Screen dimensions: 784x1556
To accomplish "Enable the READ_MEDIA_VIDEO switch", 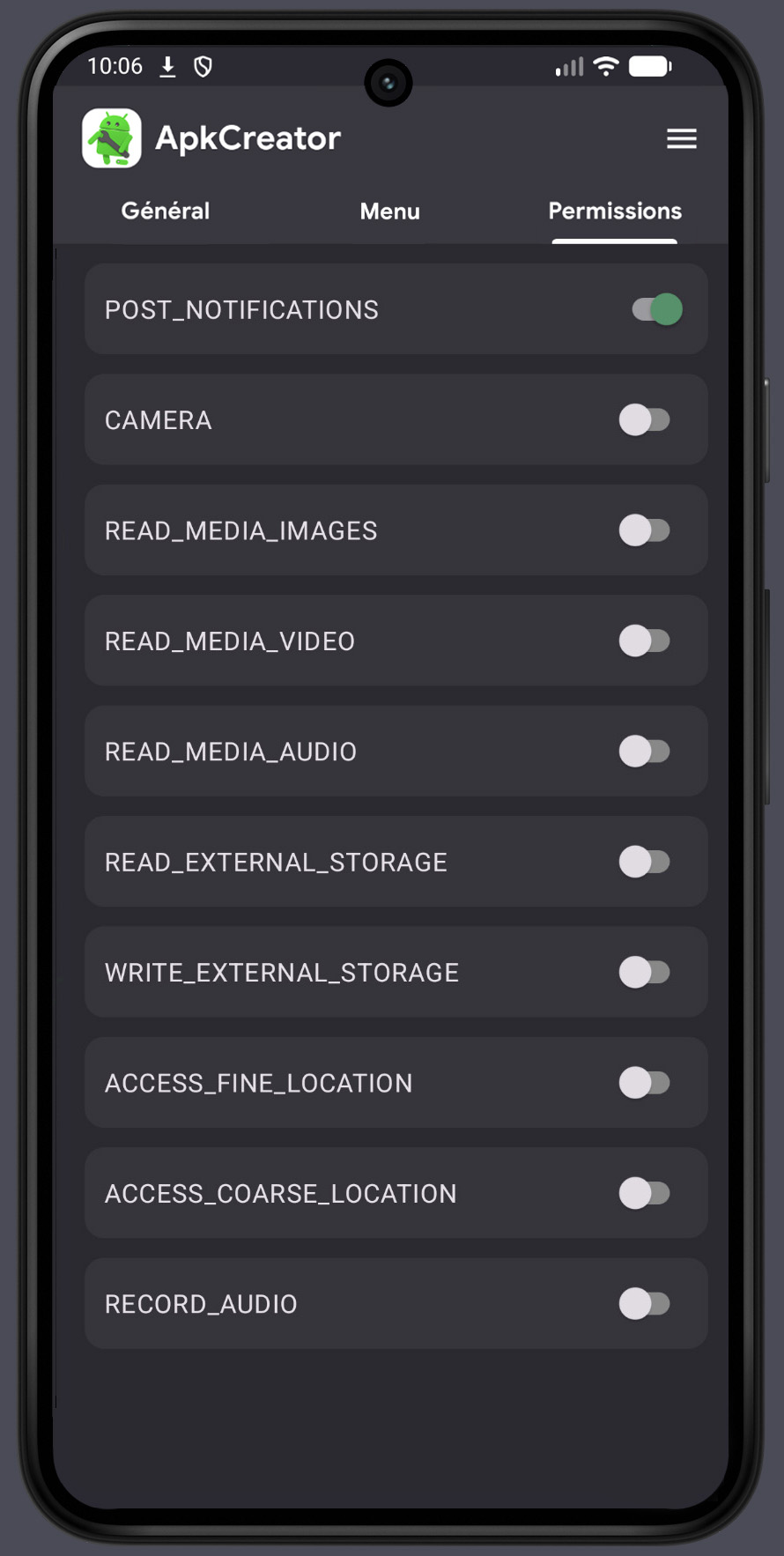I will tap(647, 641).
